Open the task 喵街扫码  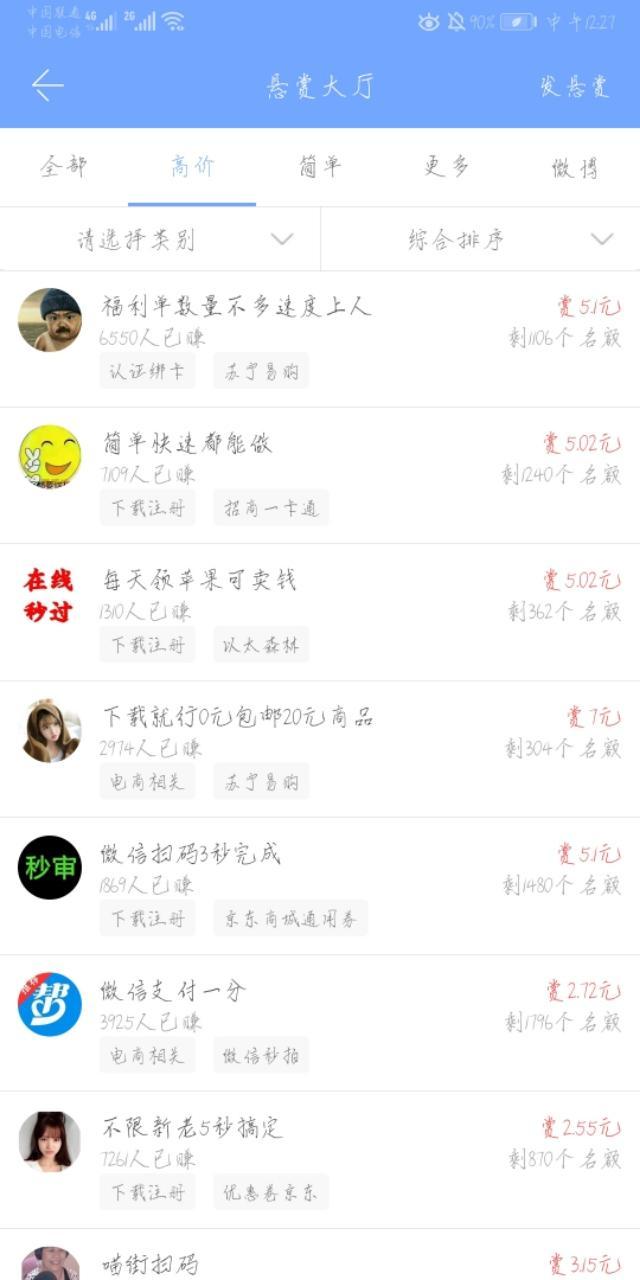click(320, 1255)
